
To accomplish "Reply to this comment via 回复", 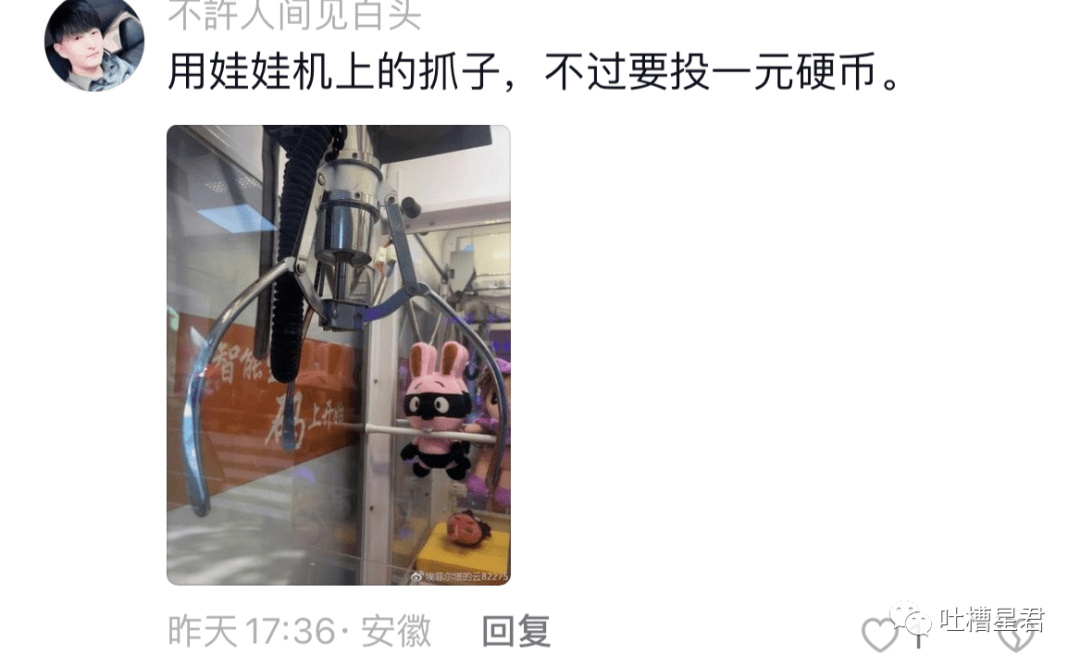I will (x=516, y=631).
